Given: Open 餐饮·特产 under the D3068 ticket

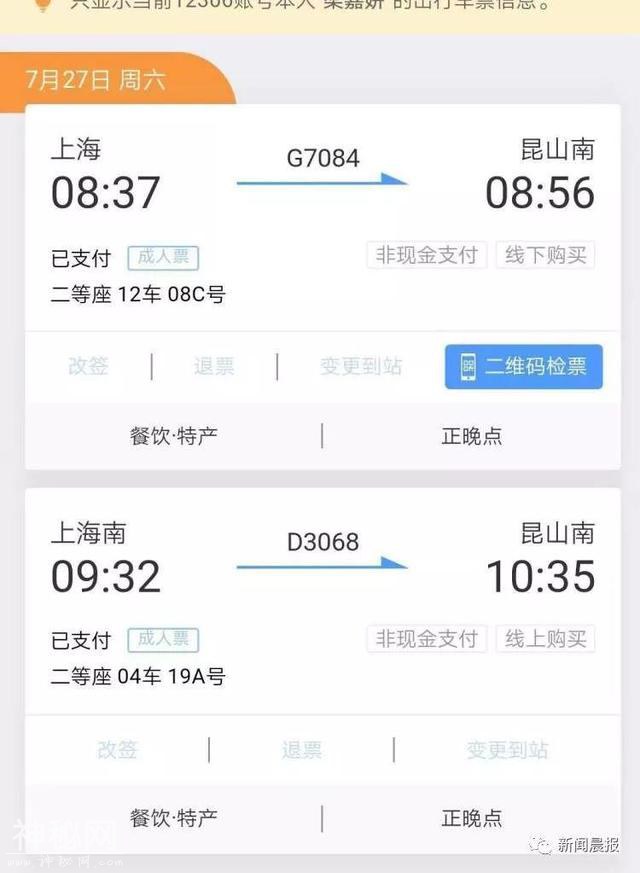Looking at the screenshot, I should pyautogui.click(x=174, y=819).
